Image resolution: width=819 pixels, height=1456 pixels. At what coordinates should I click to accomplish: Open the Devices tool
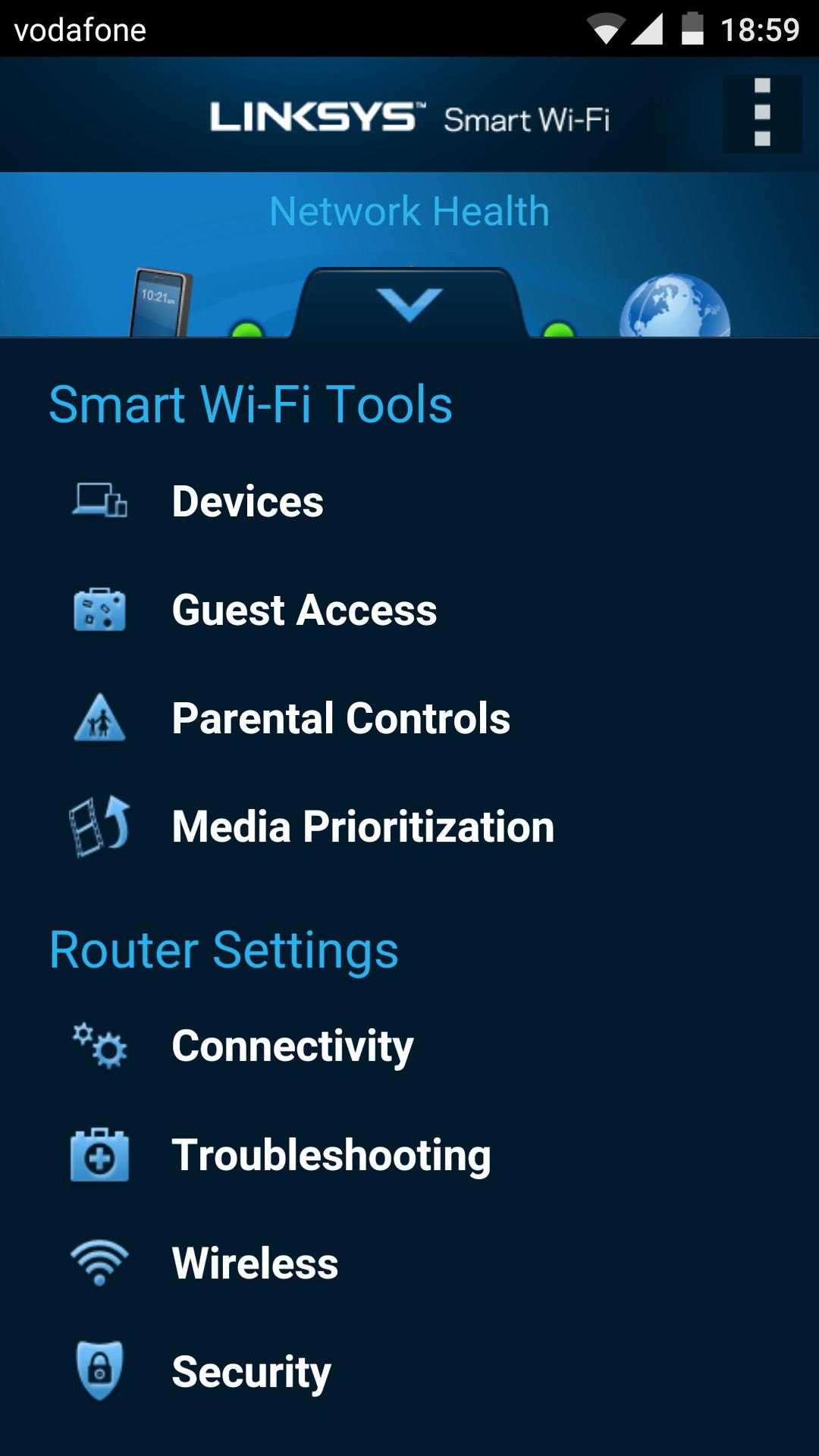pyautogui.click(x=409, y=502)
